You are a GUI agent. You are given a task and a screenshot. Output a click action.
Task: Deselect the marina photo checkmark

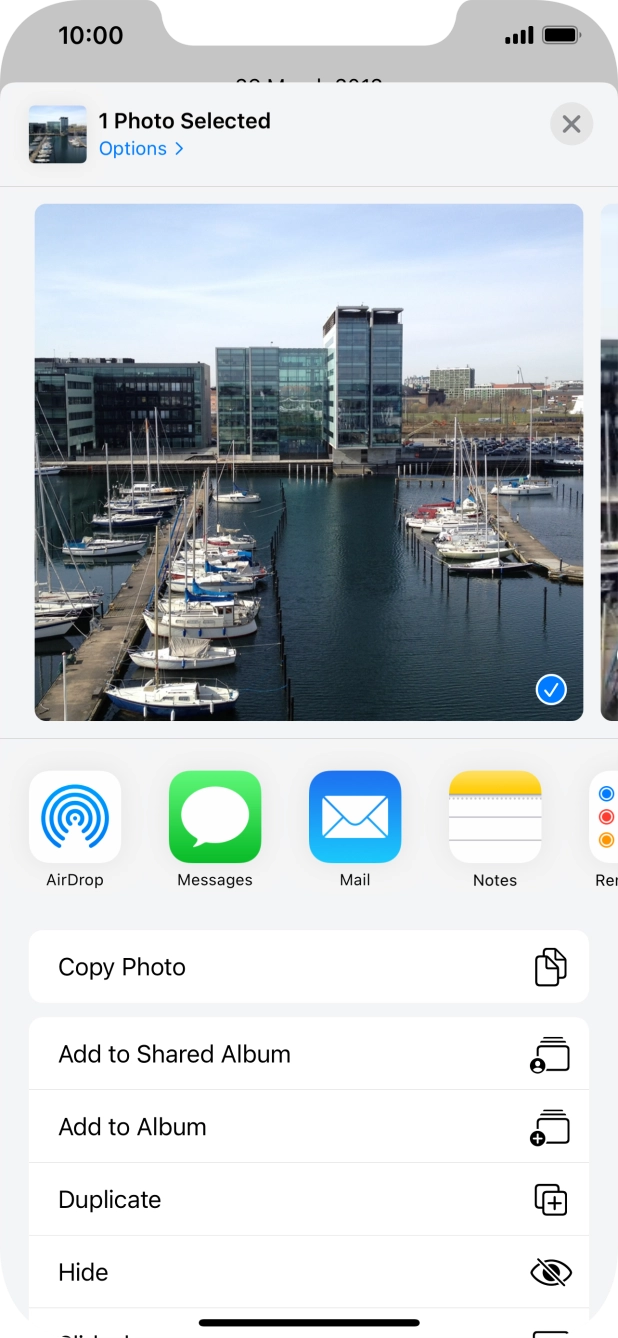551,689
